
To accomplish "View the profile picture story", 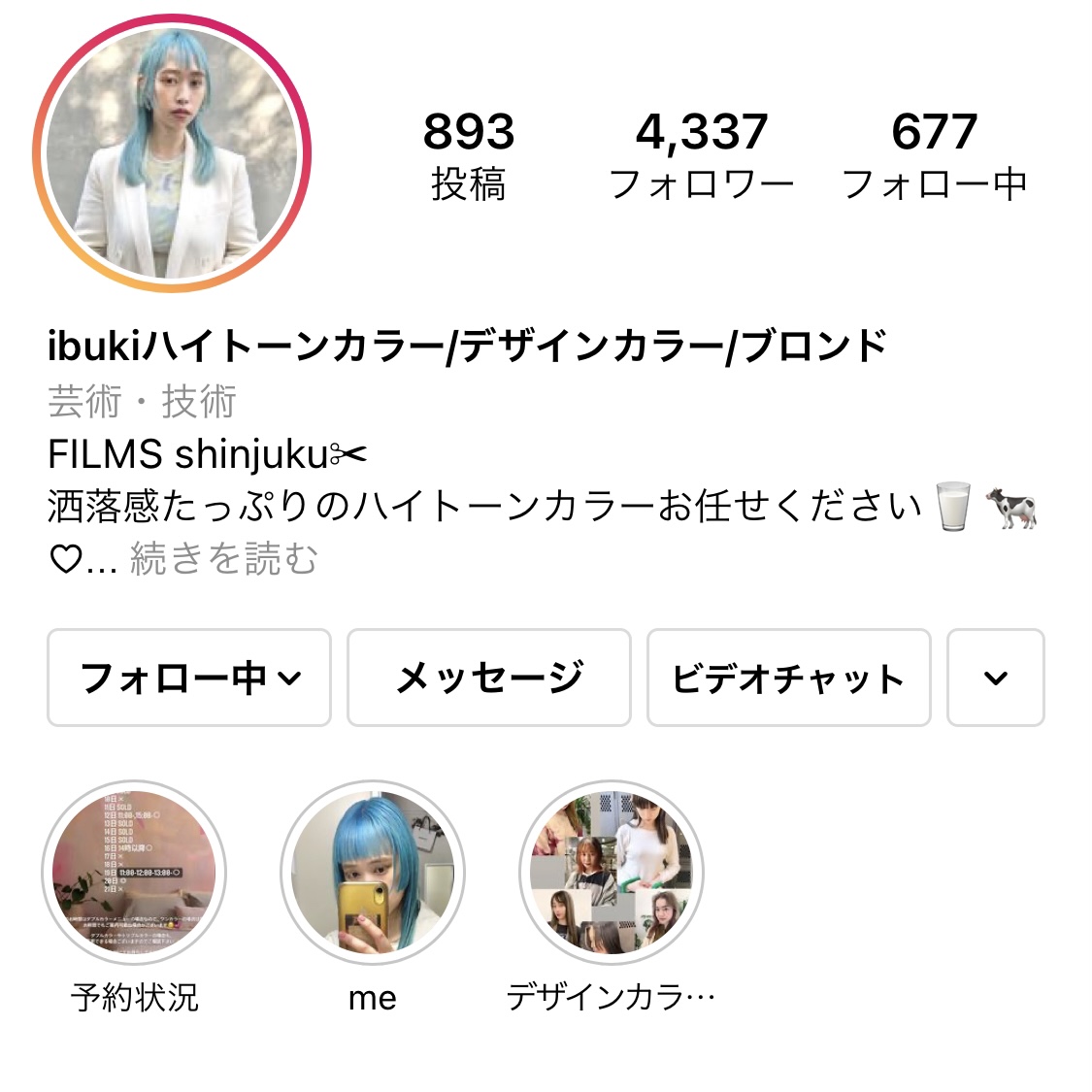I will click(172, 153).
